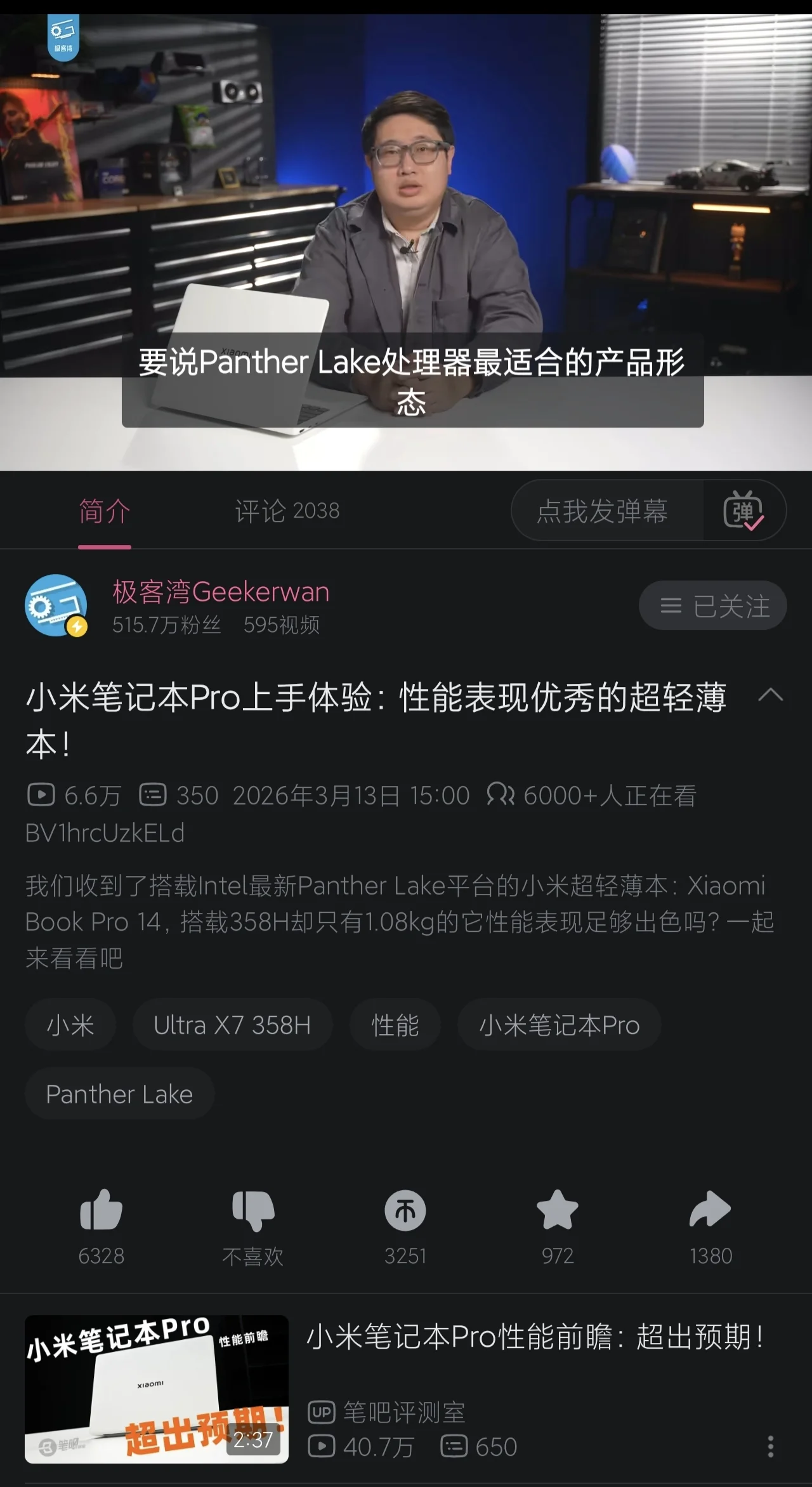This screenshot has height=1487, width=812.
Task: Select the 性能 tag chip
Action: 395,1025
